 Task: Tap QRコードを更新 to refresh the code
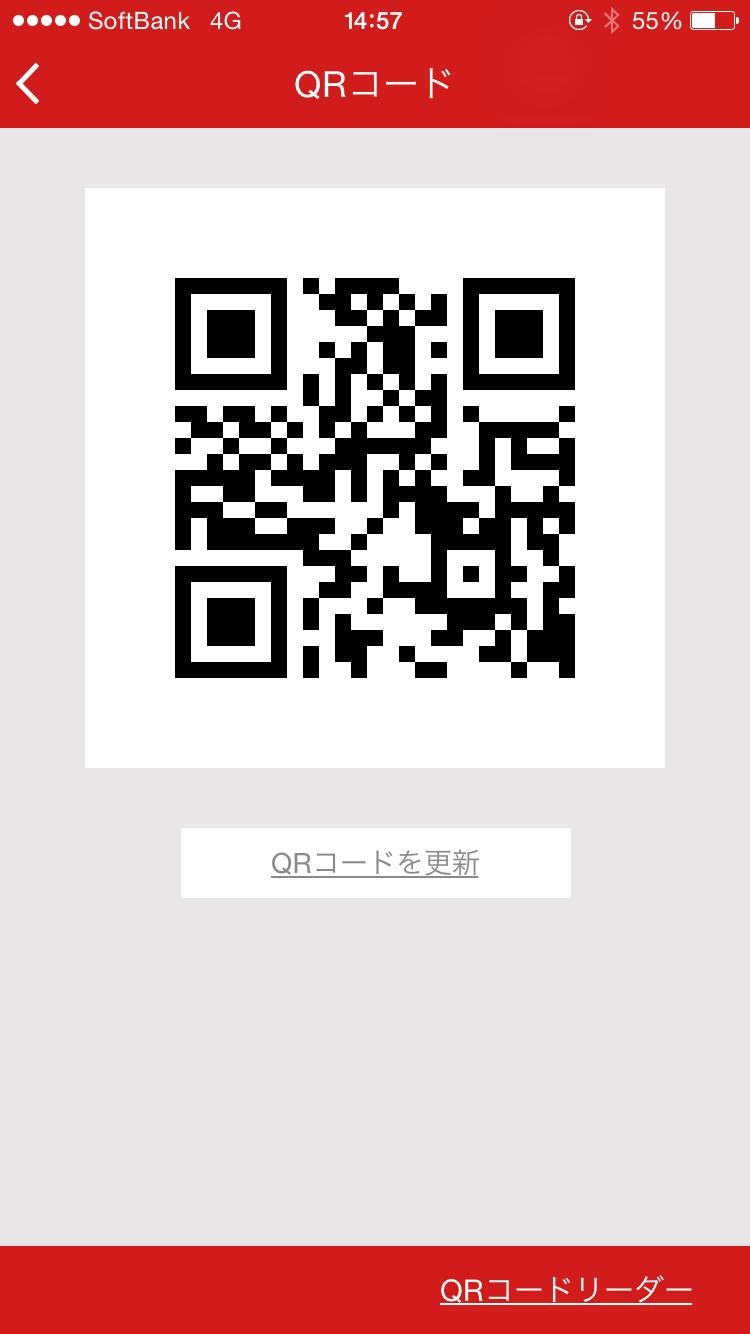click(x=375, y=862)
